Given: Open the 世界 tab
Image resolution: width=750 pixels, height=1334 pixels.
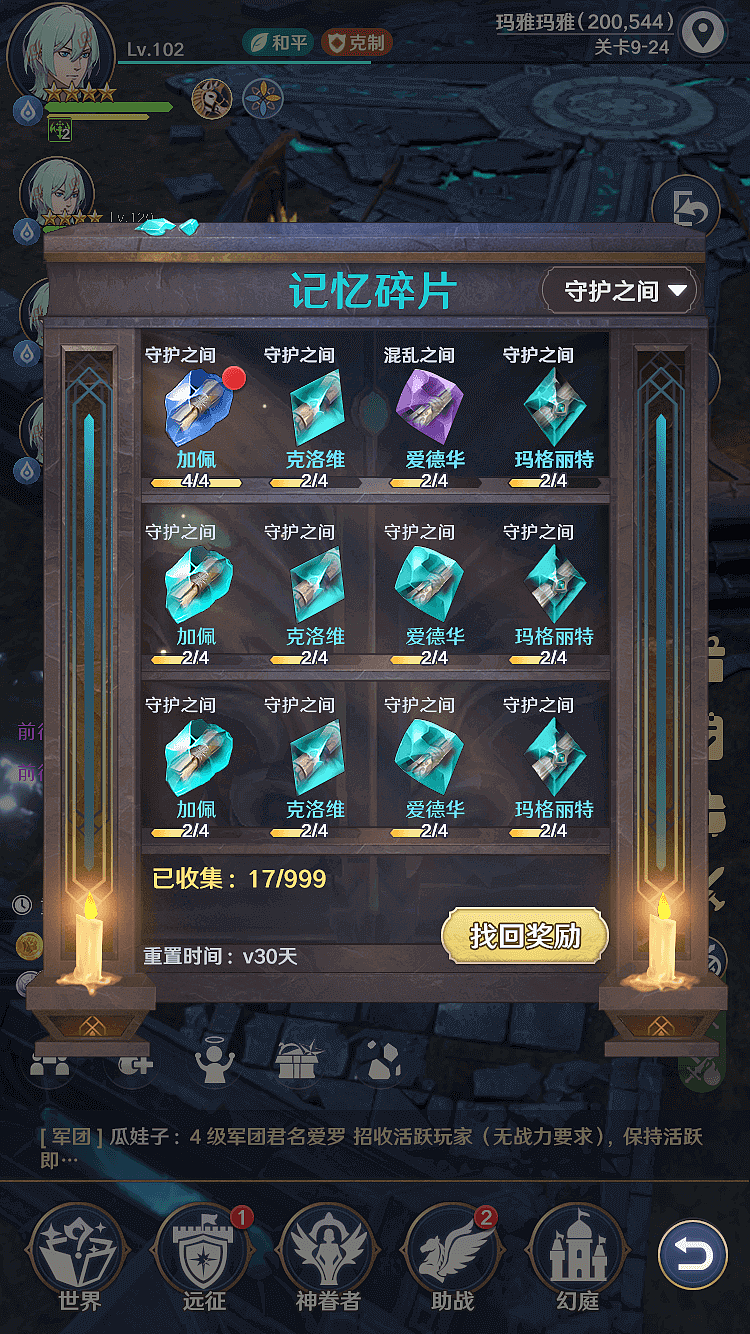Looking at the screenshot, I should 80,1258.
